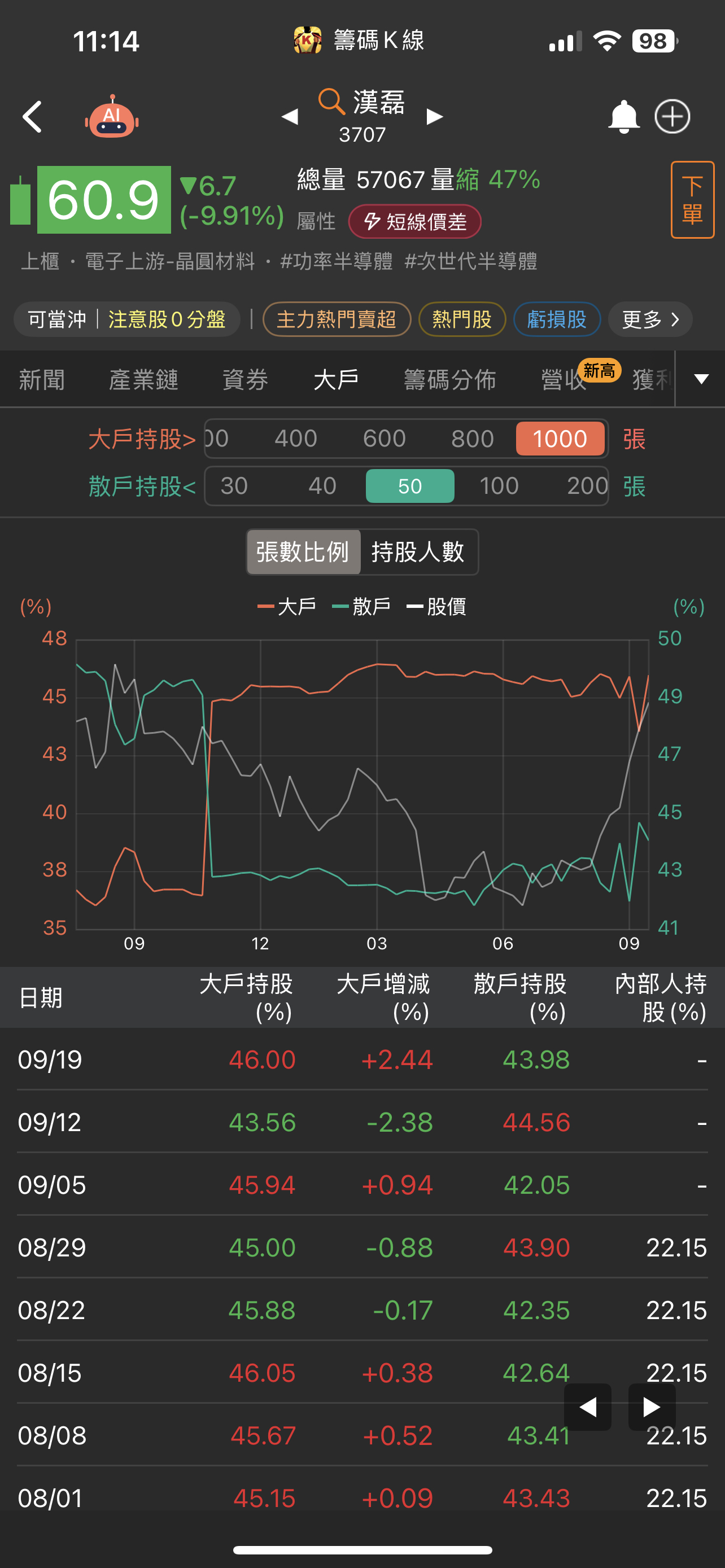Go back using the top-left arrow
Screen dimensions: 725x1568
[32, 117]
